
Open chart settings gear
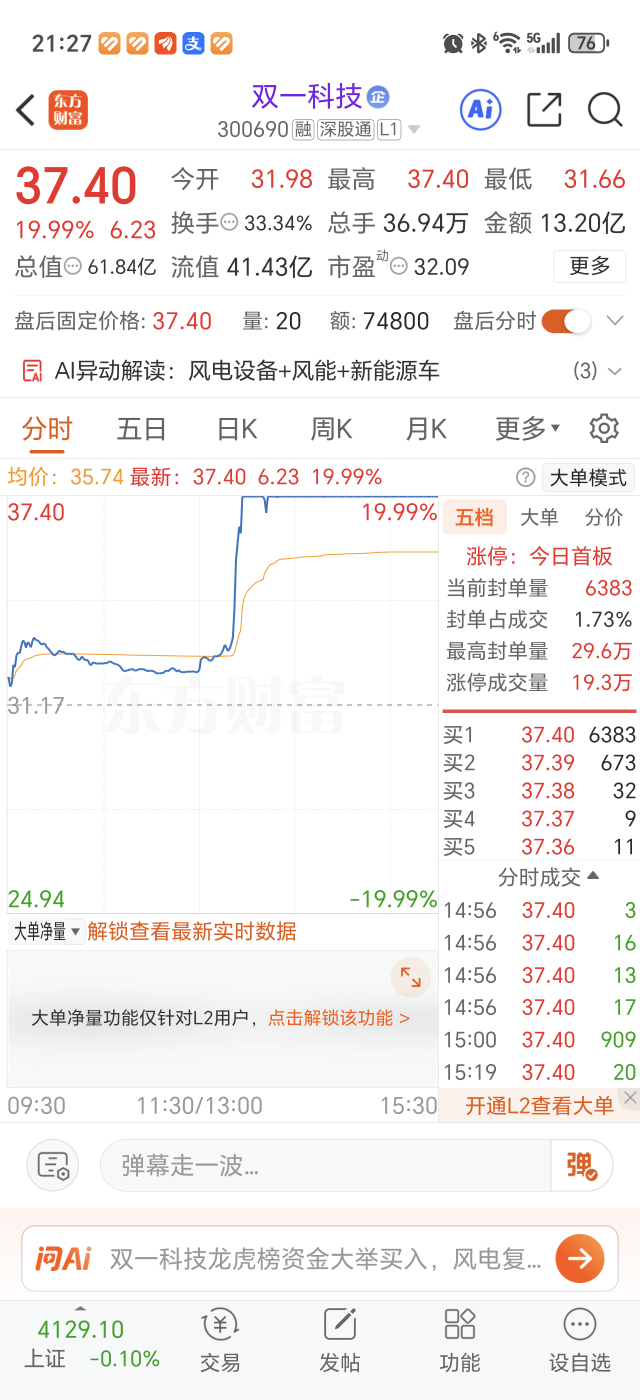[604, 429]
